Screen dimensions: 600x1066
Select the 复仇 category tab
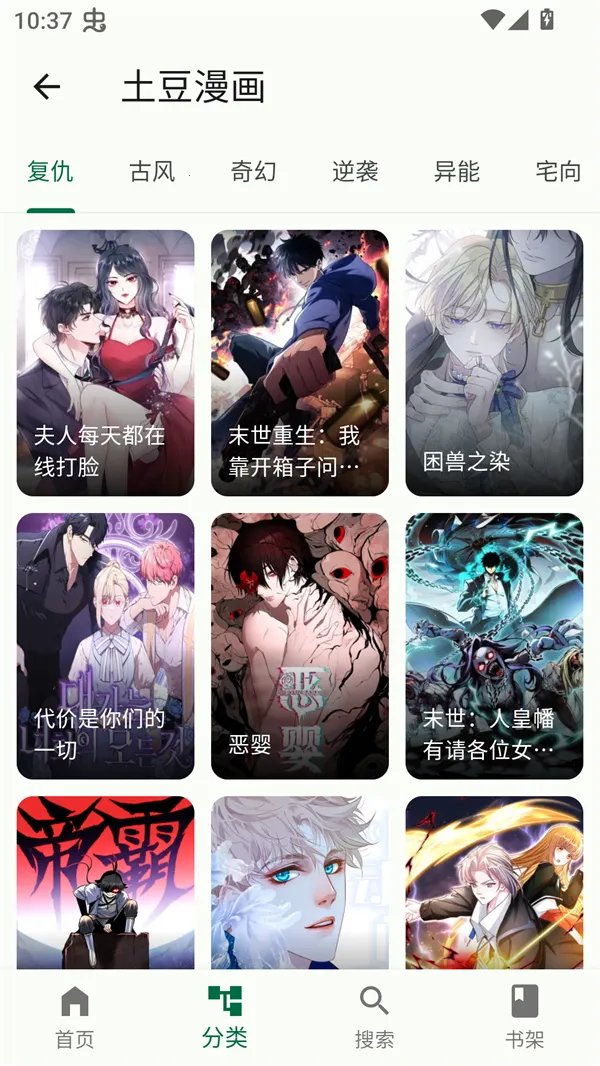pos(50,172)
